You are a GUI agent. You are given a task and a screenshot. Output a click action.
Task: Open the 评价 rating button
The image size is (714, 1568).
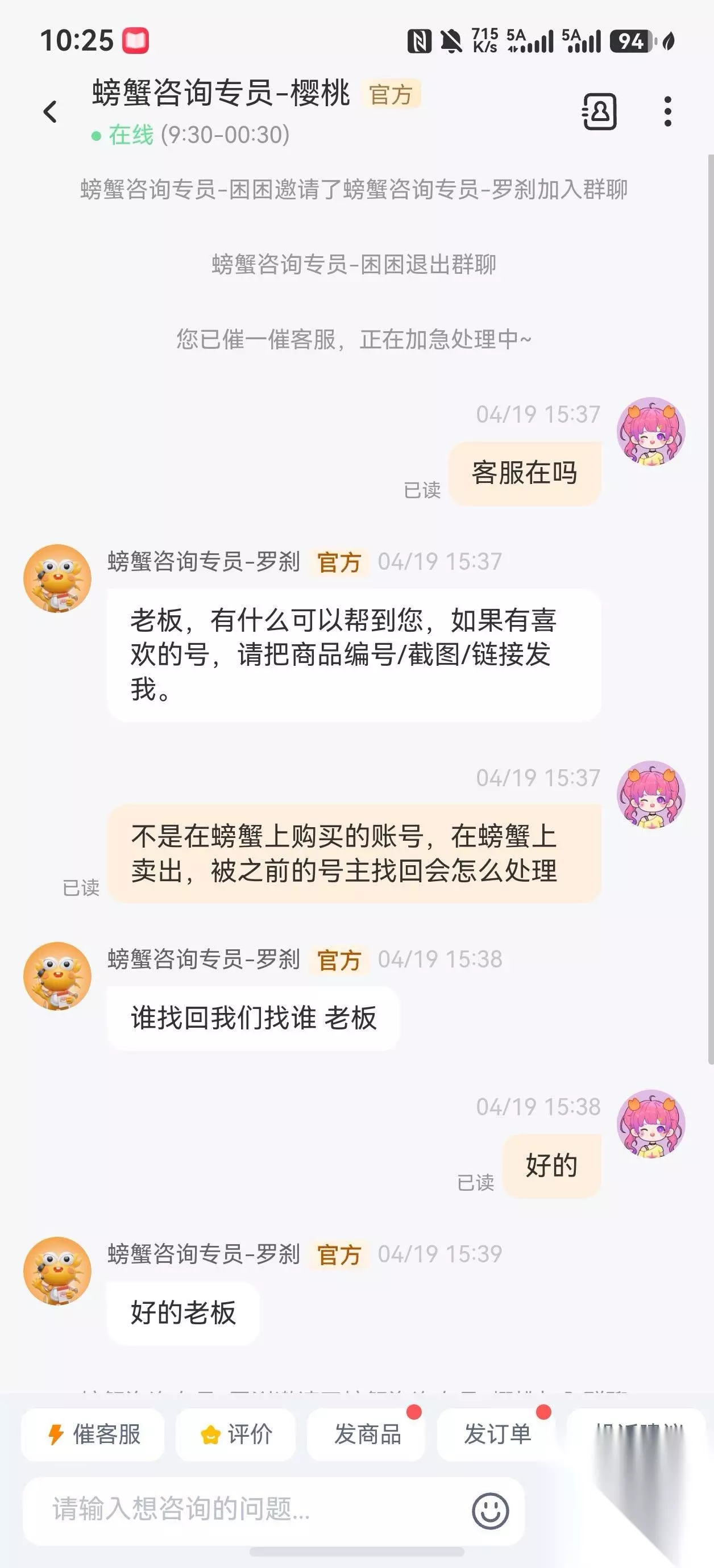pyautogui.click(x=236, y=1434)
